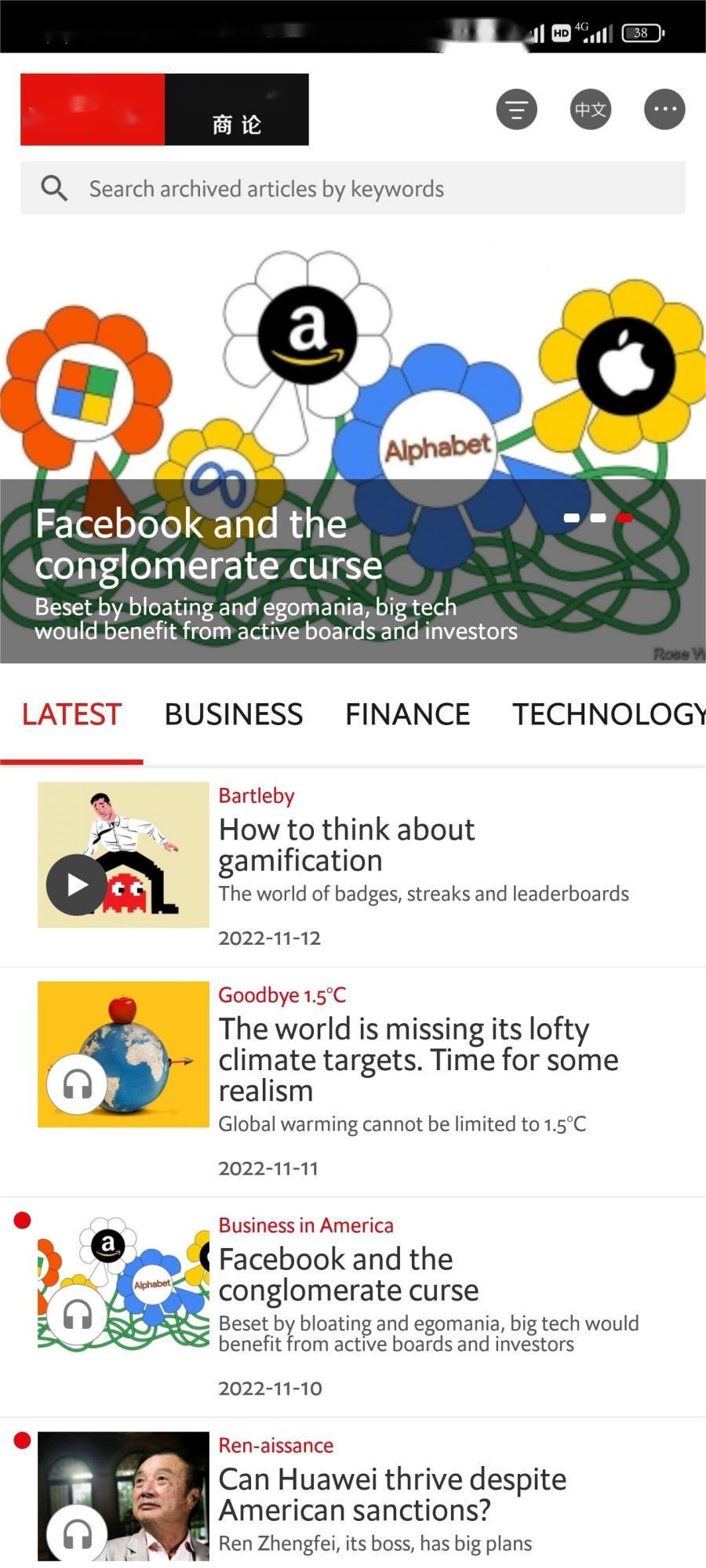Open the hamburger filter menu
706x1568 pixels.
[516, 109]
